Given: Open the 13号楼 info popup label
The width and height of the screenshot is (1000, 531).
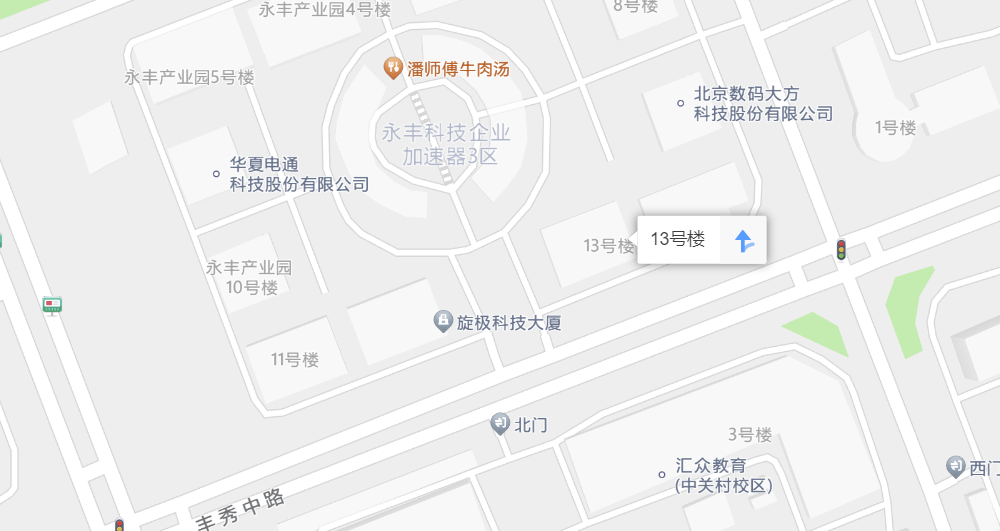Looking at the screenshot, I should (678, 240).
